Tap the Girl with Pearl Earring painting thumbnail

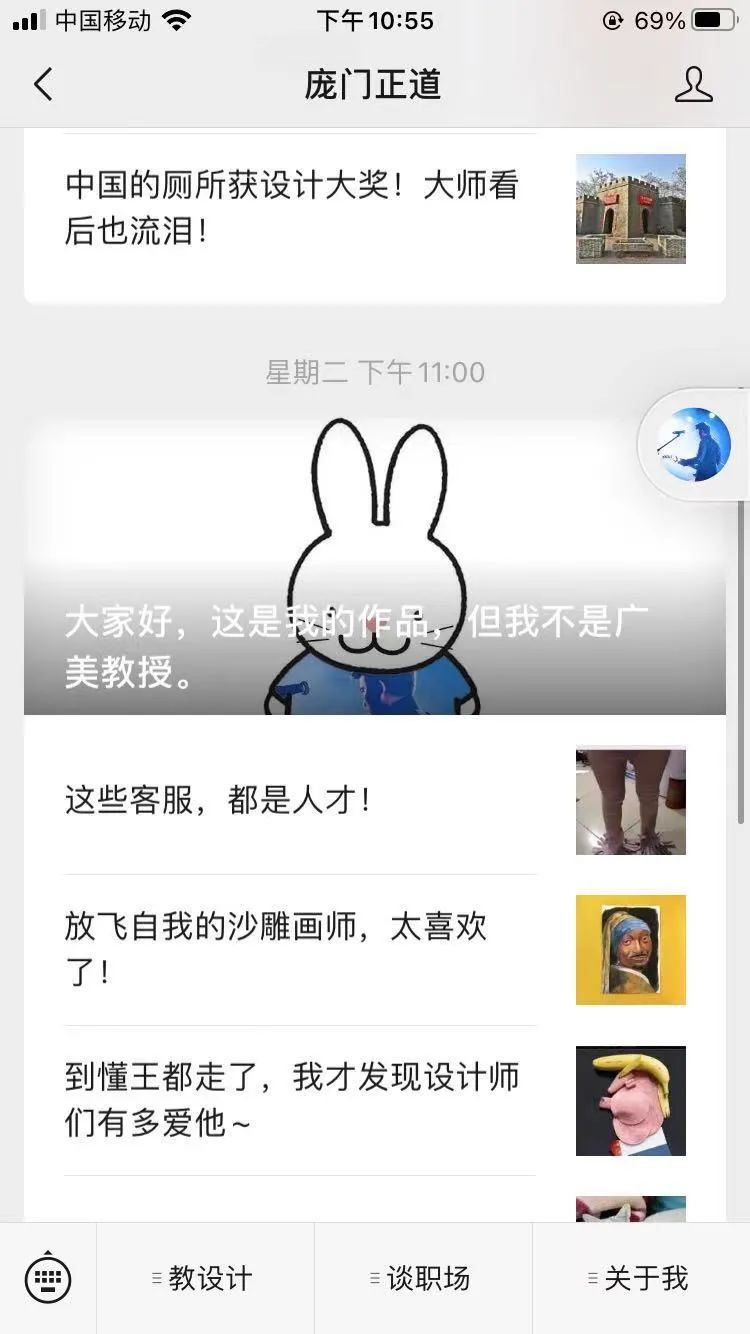630,949
